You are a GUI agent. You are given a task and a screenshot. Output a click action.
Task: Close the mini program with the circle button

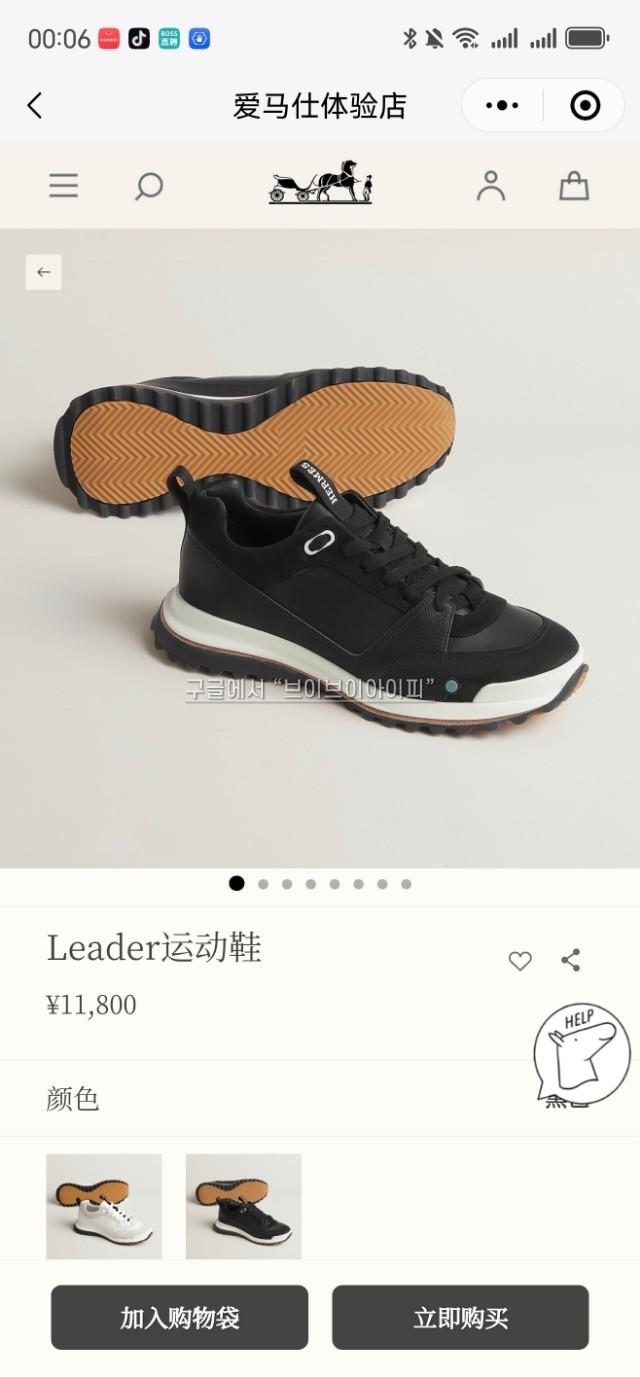pyautogui.click(x=584, y=105)
